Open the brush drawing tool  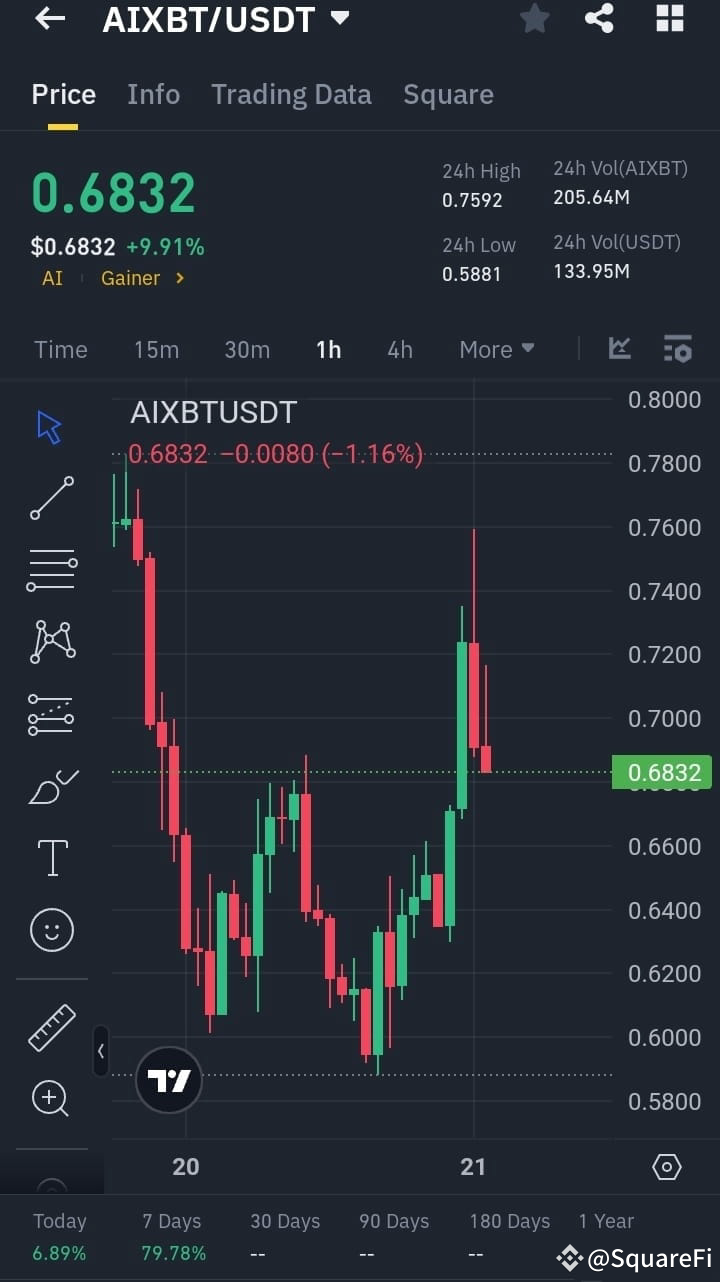click(x=51, y=785)
